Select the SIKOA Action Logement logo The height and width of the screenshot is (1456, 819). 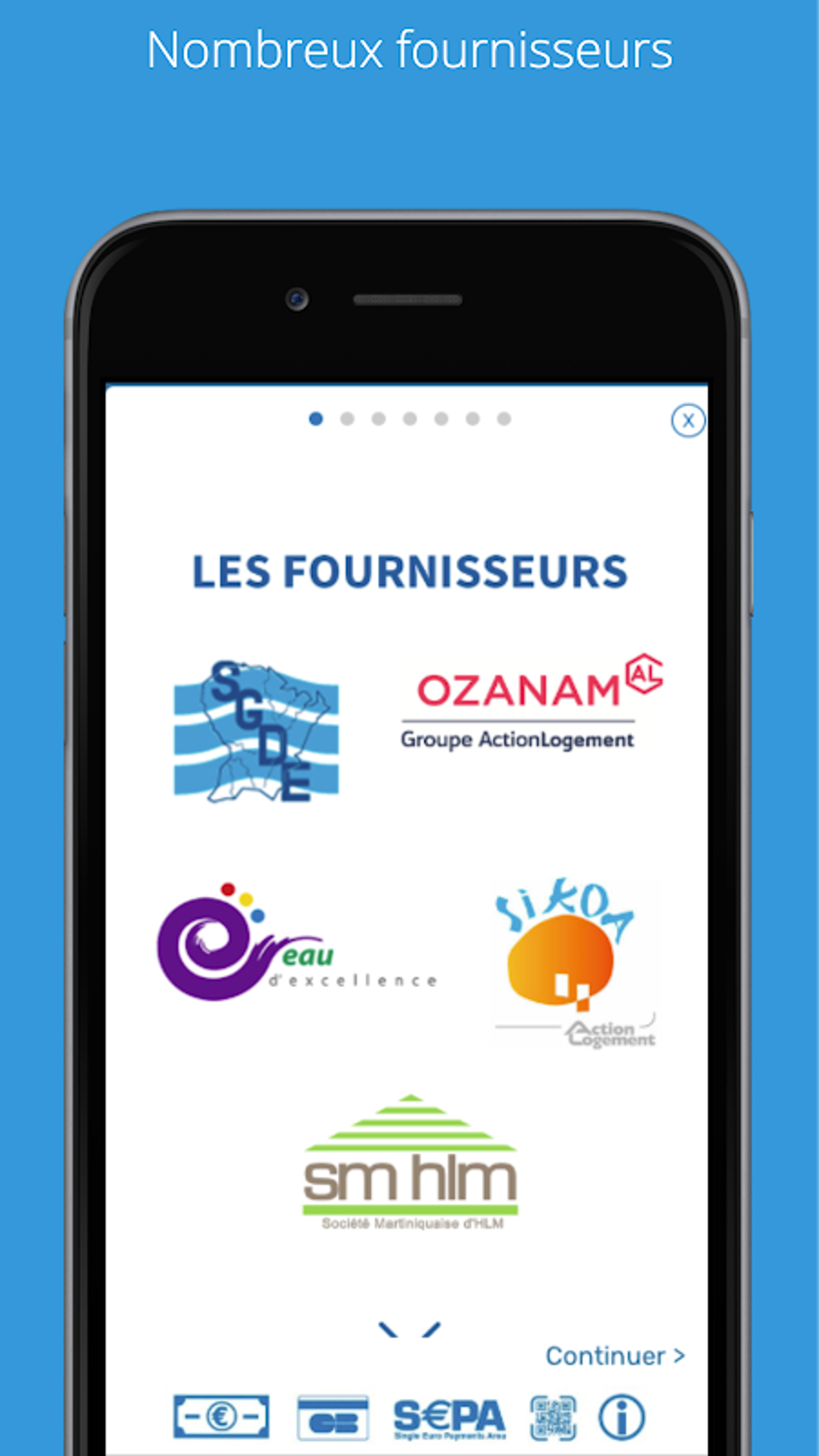pyautogui.click(x=572, y=956)
